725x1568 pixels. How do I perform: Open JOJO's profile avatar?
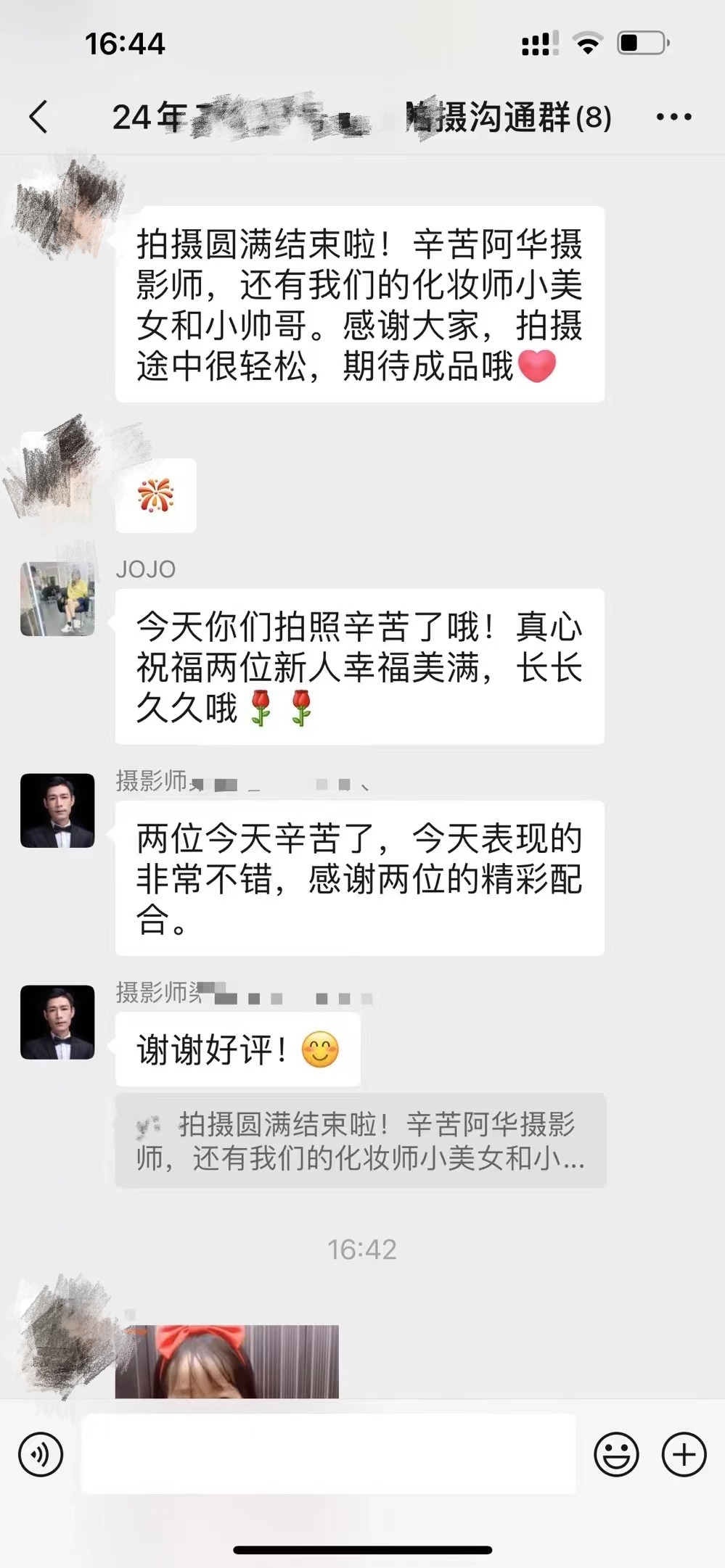(x=57, y=599)
